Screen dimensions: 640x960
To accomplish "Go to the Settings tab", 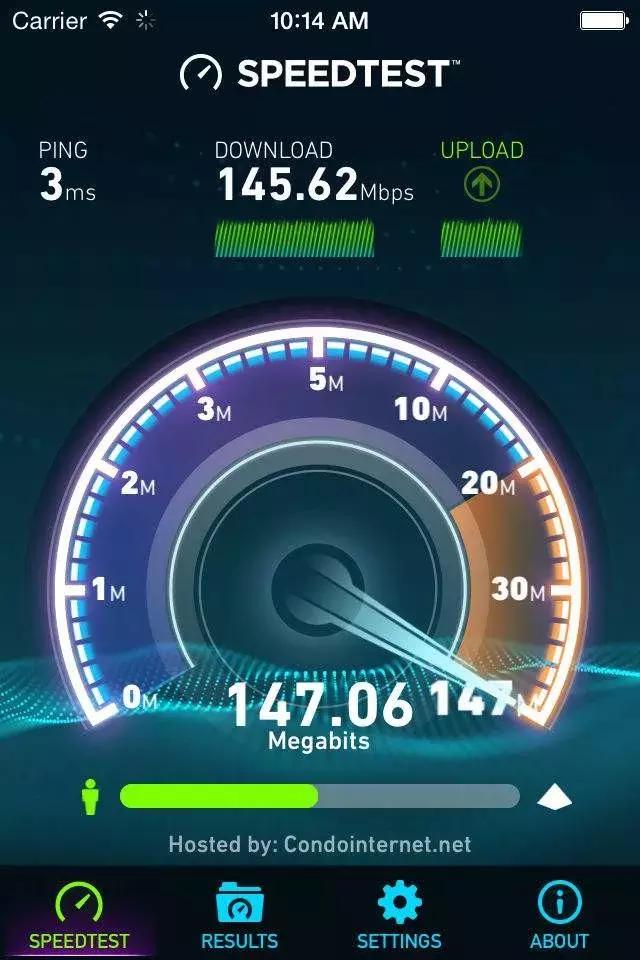I will click(399, 915).
